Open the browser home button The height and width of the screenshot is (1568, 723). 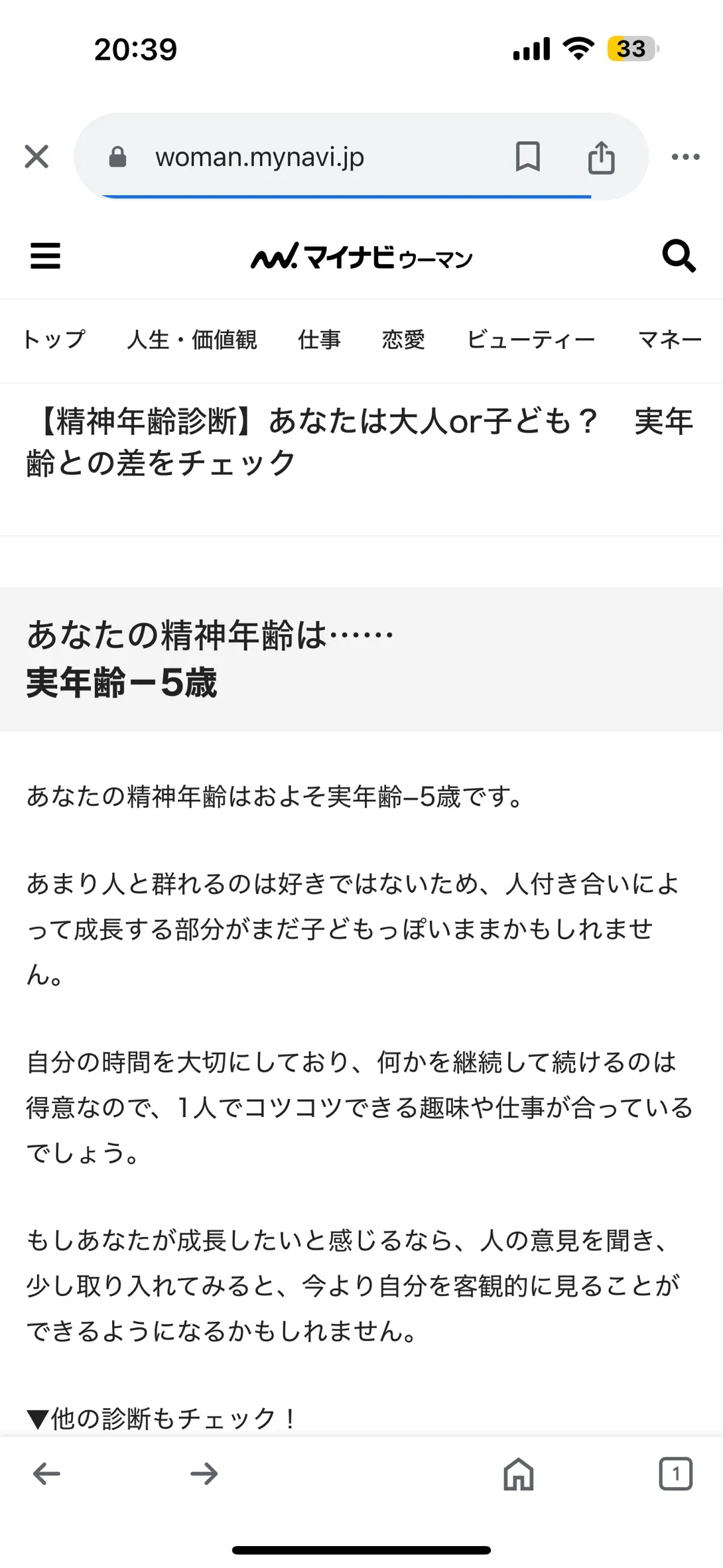(519, 1474)
